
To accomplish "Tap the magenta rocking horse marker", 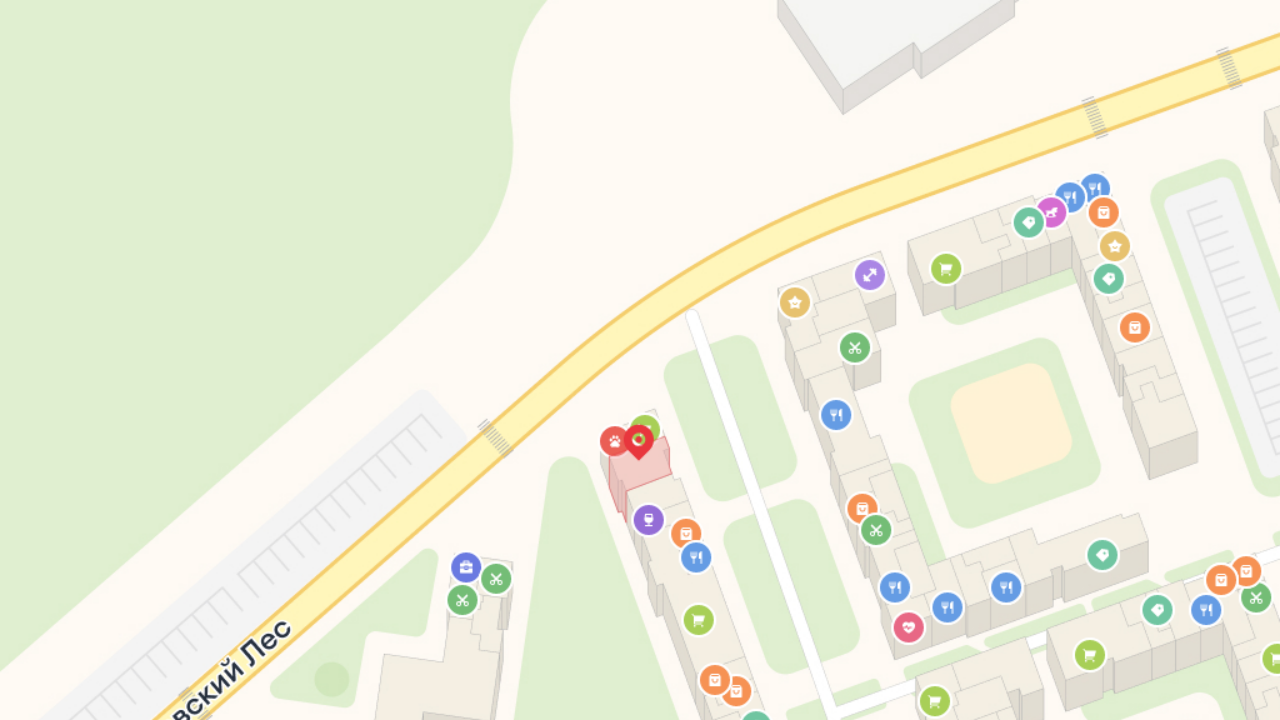I will click(x=1051, y=212).
